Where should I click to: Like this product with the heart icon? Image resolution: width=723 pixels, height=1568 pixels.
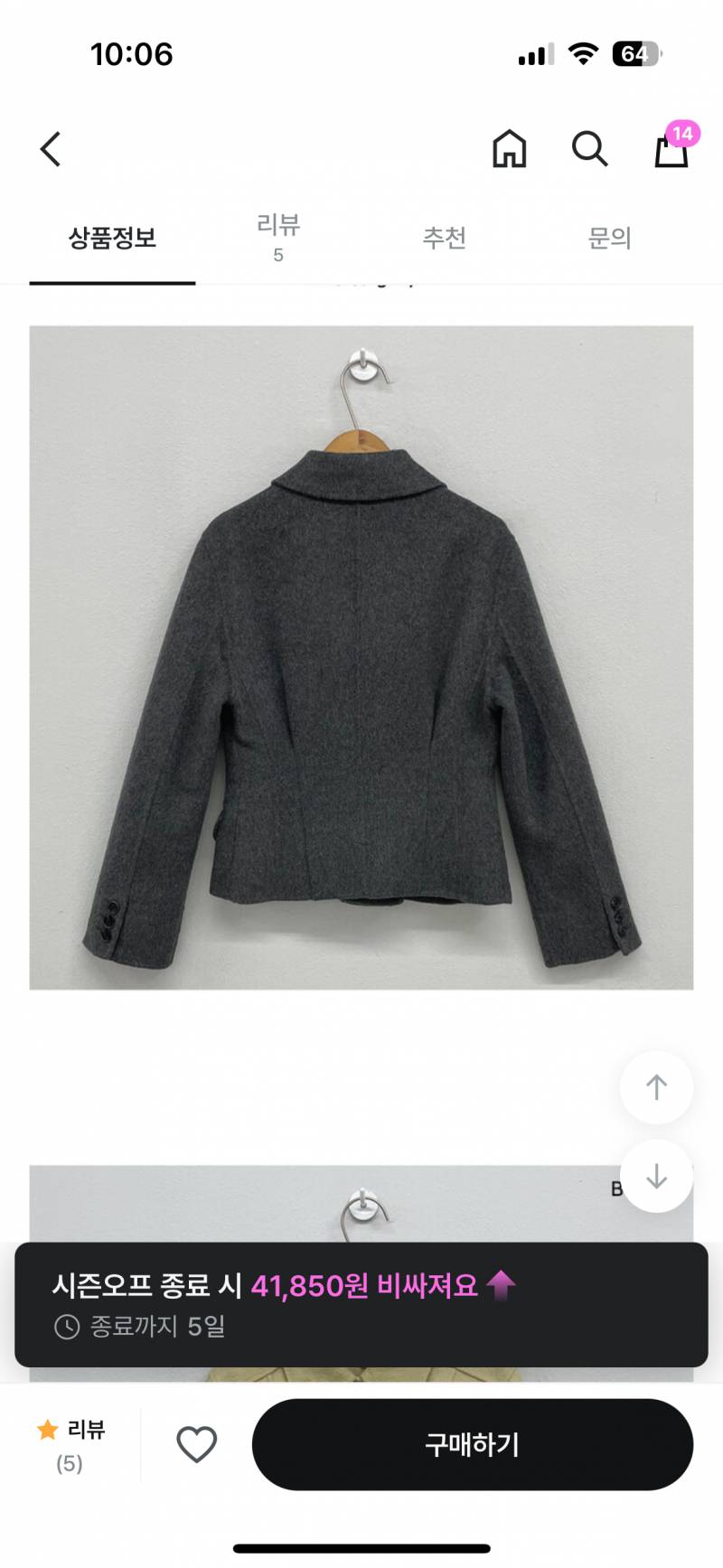click(x=196, y=1444)
